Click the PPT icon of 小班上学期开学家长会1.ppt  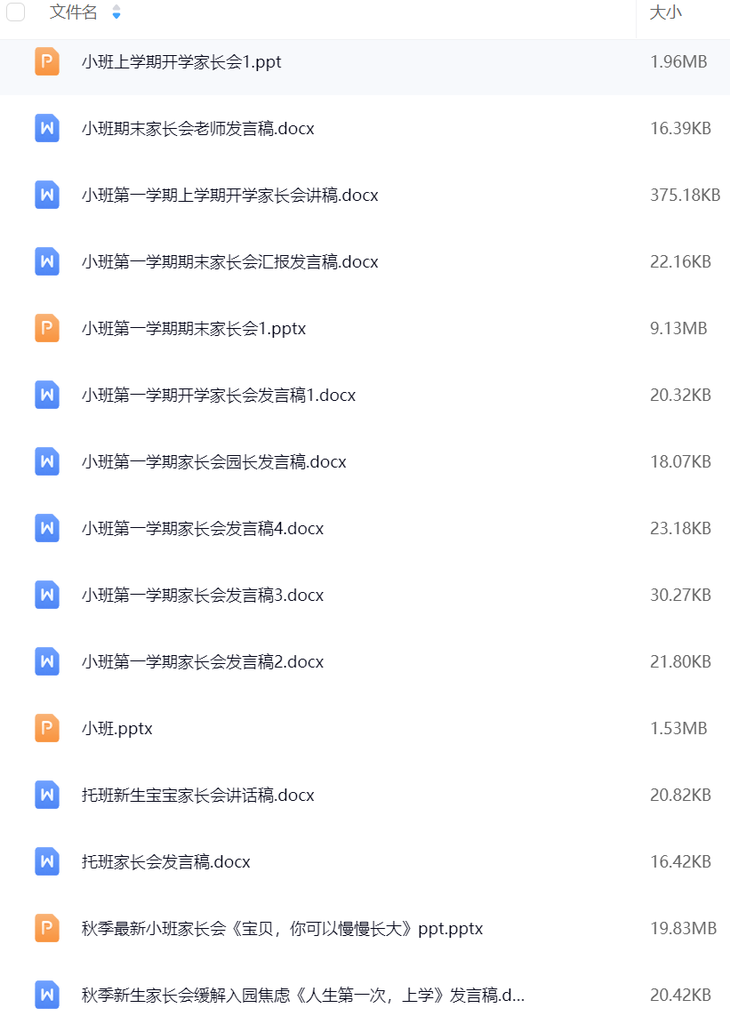[x=46, y=61]
